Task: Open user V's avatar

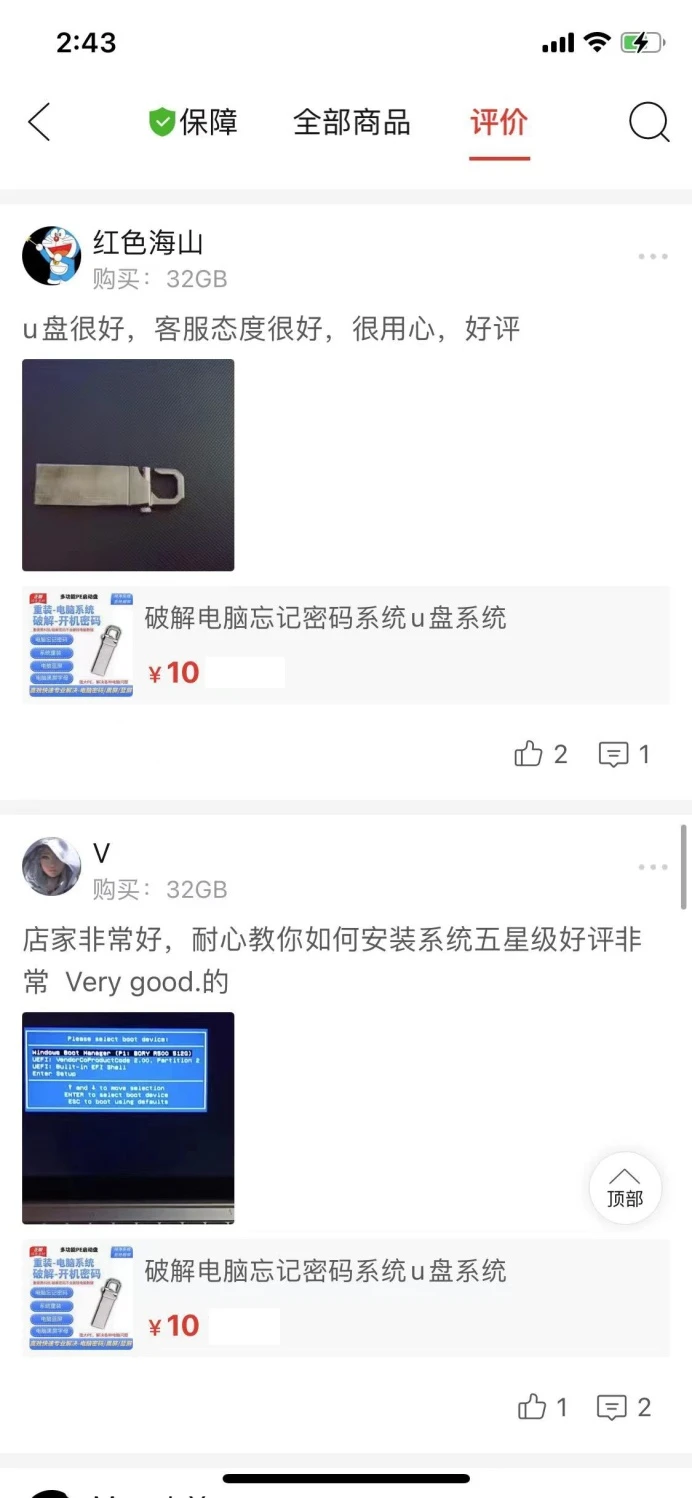Action: pos(51,867)
